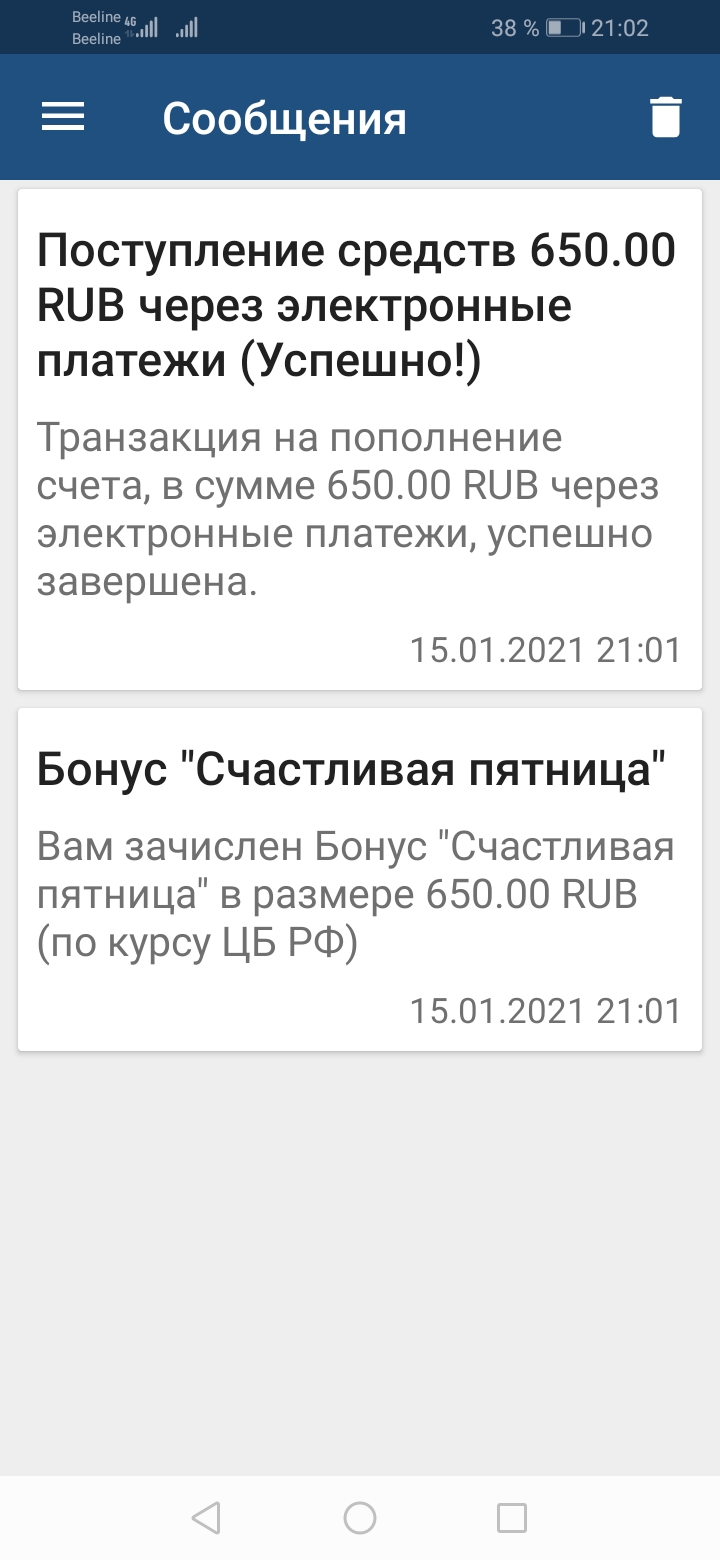
Task: Open the hamburger drawer menu
Action: click(x=62, y=118)
